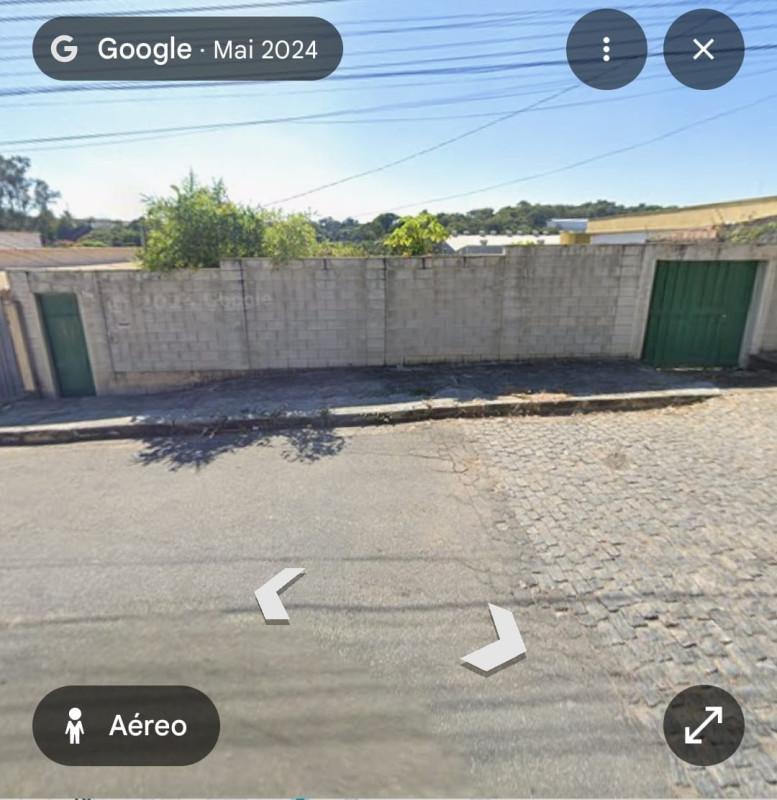Open the Google Mai 2024 capture date label

tap(187, 48)
